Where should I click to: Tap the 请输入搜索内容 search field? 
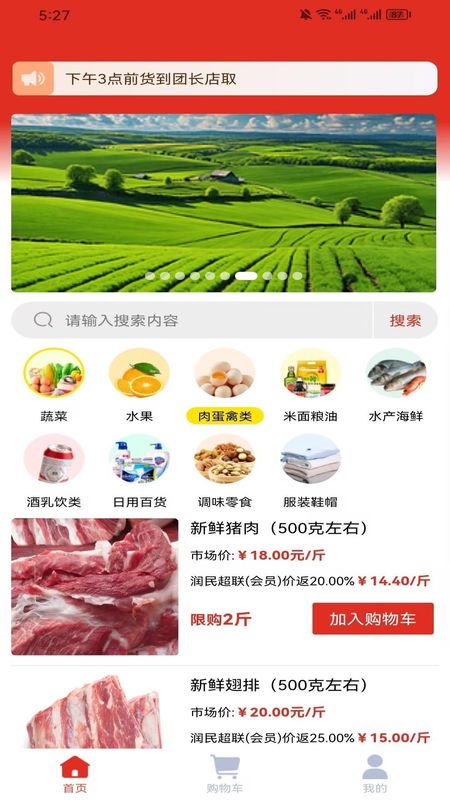pos(192,320)
